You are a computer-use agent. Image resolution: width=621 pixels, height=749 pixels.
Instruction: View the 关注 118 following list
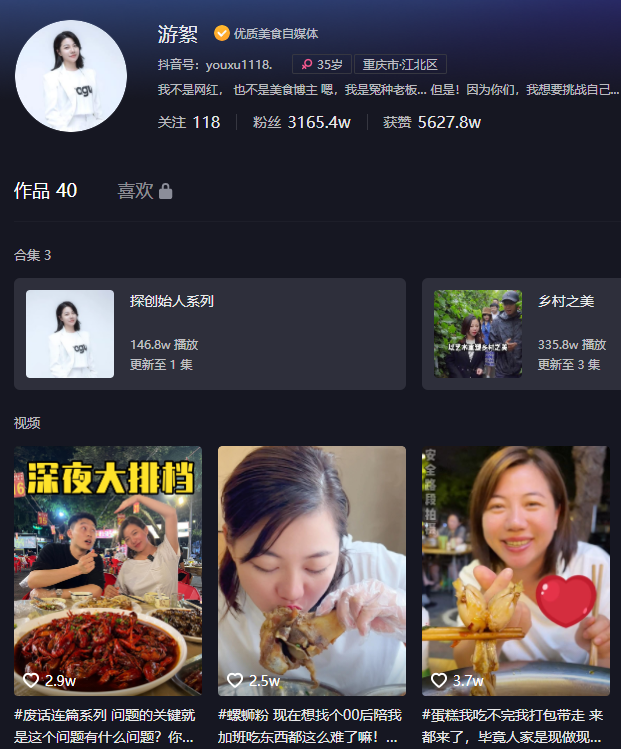point(189,122)
